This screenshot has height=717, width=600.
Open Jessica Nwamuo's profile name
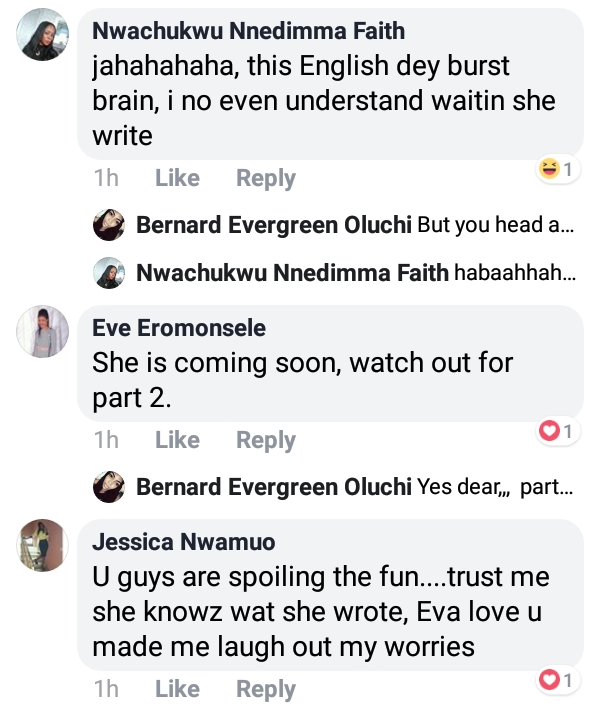[183, 542]
